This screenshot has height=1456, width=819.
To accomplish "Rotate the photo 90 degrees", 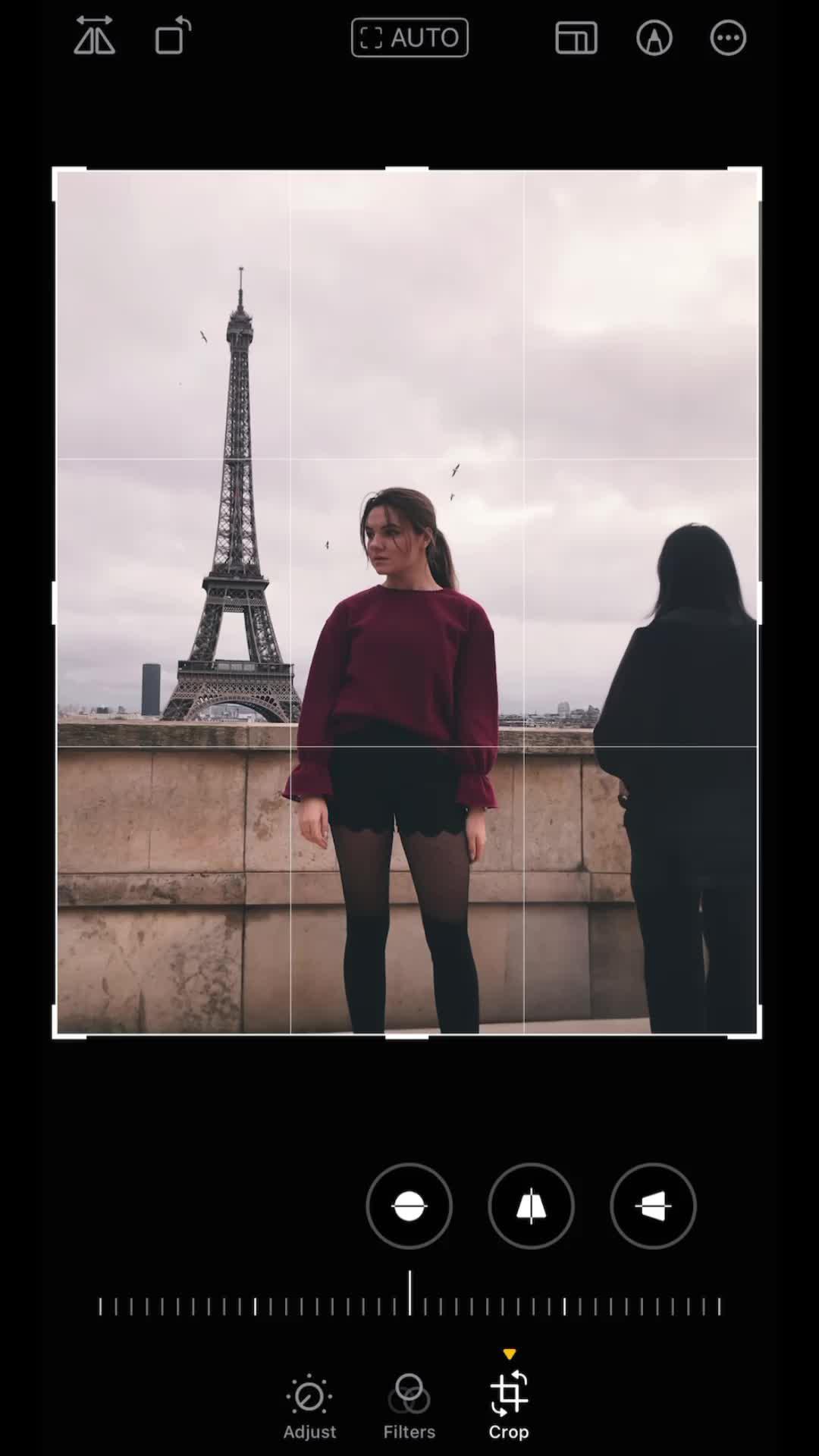I will [x=173, y=36].
